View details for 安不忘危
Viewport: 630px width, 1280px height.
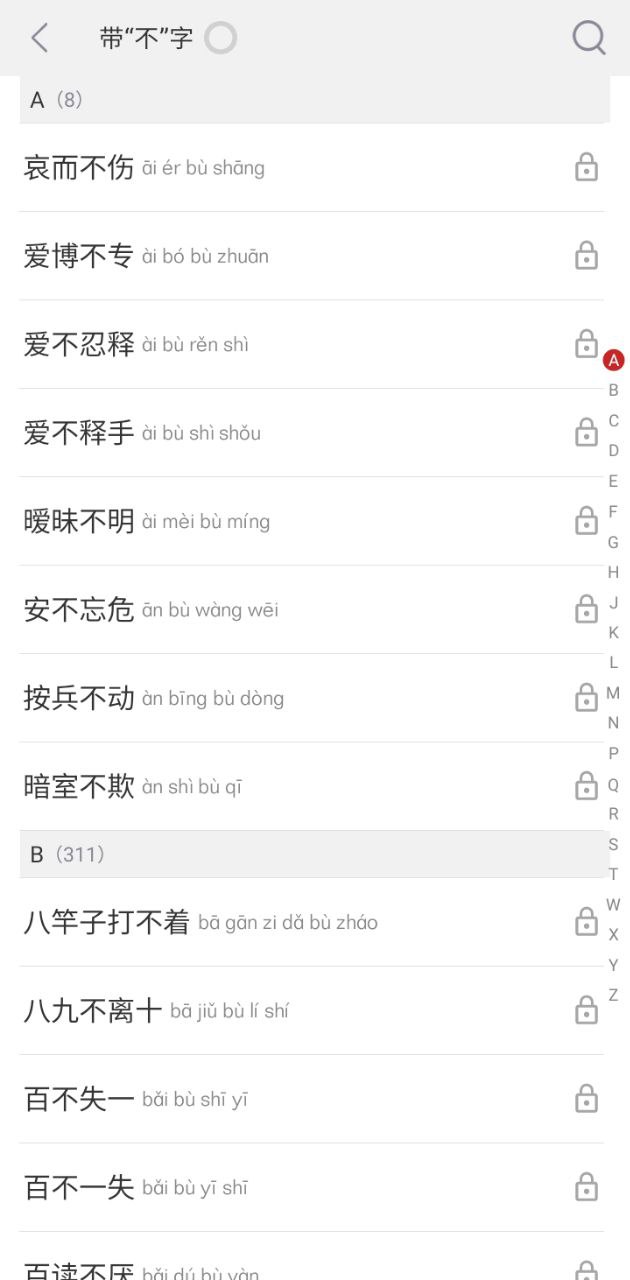click(x=79, y=610)
